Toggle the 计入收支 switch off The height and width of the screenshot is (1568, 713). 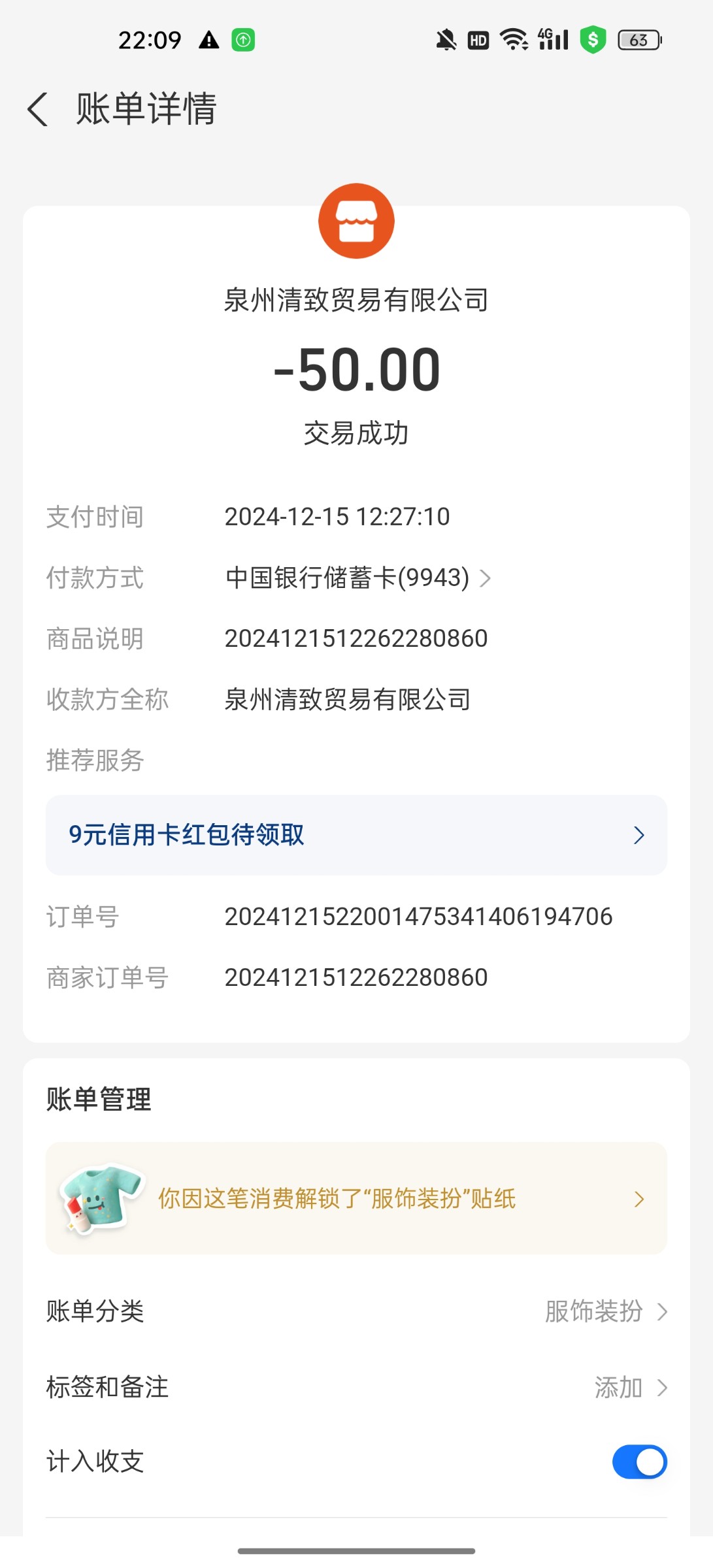click(639, 1462)
